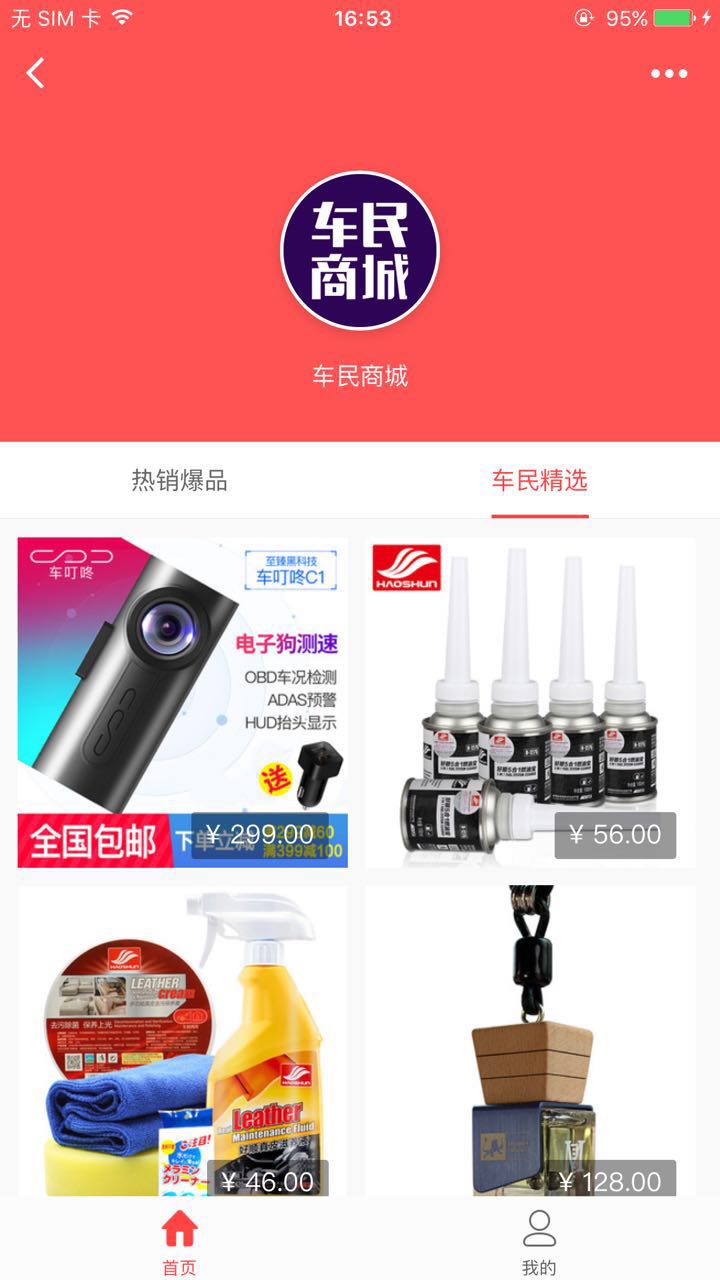Select the 车民精选 tab

(x=539, y=481)
